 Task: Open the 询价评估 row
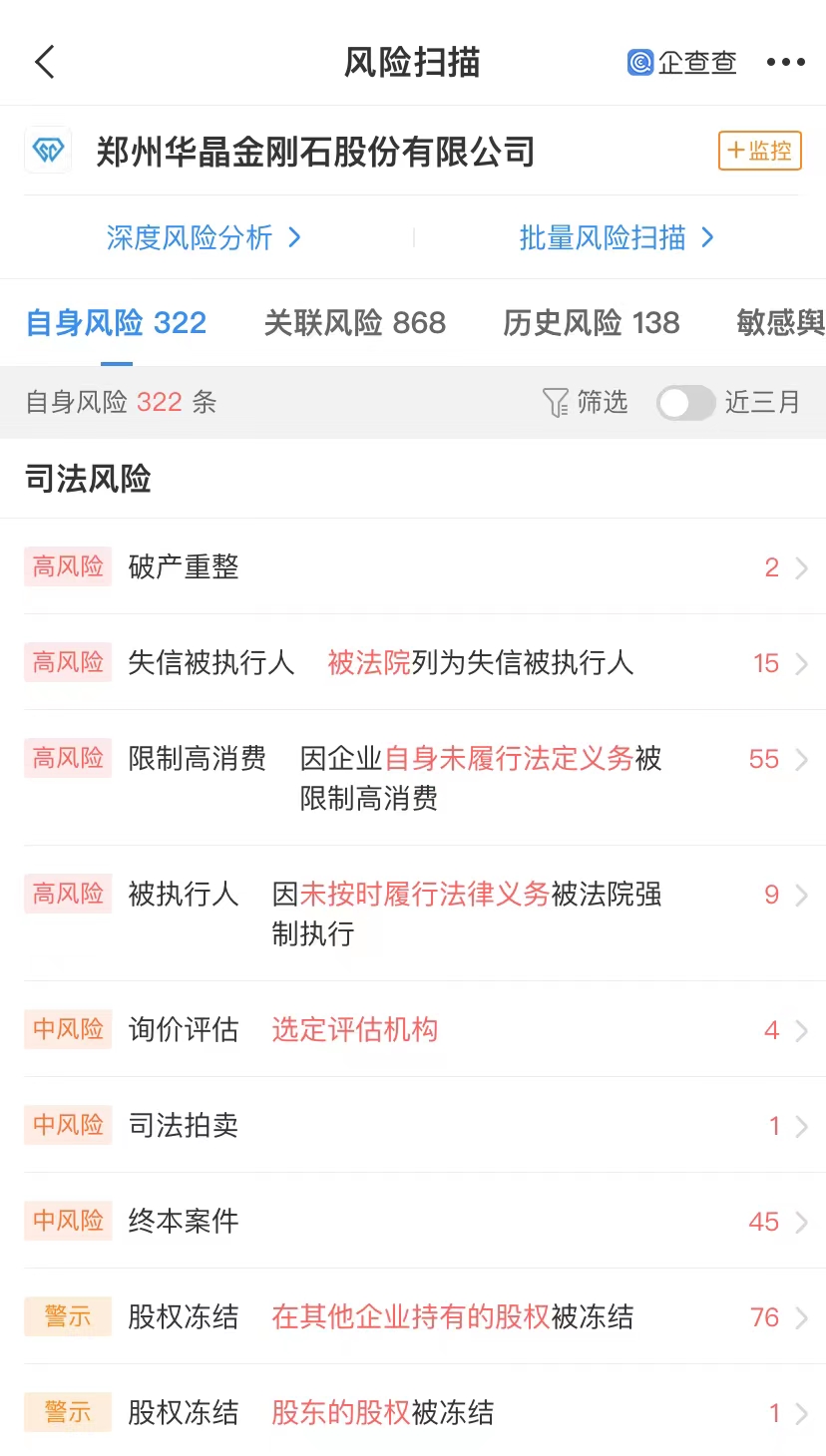(413, 1030)
